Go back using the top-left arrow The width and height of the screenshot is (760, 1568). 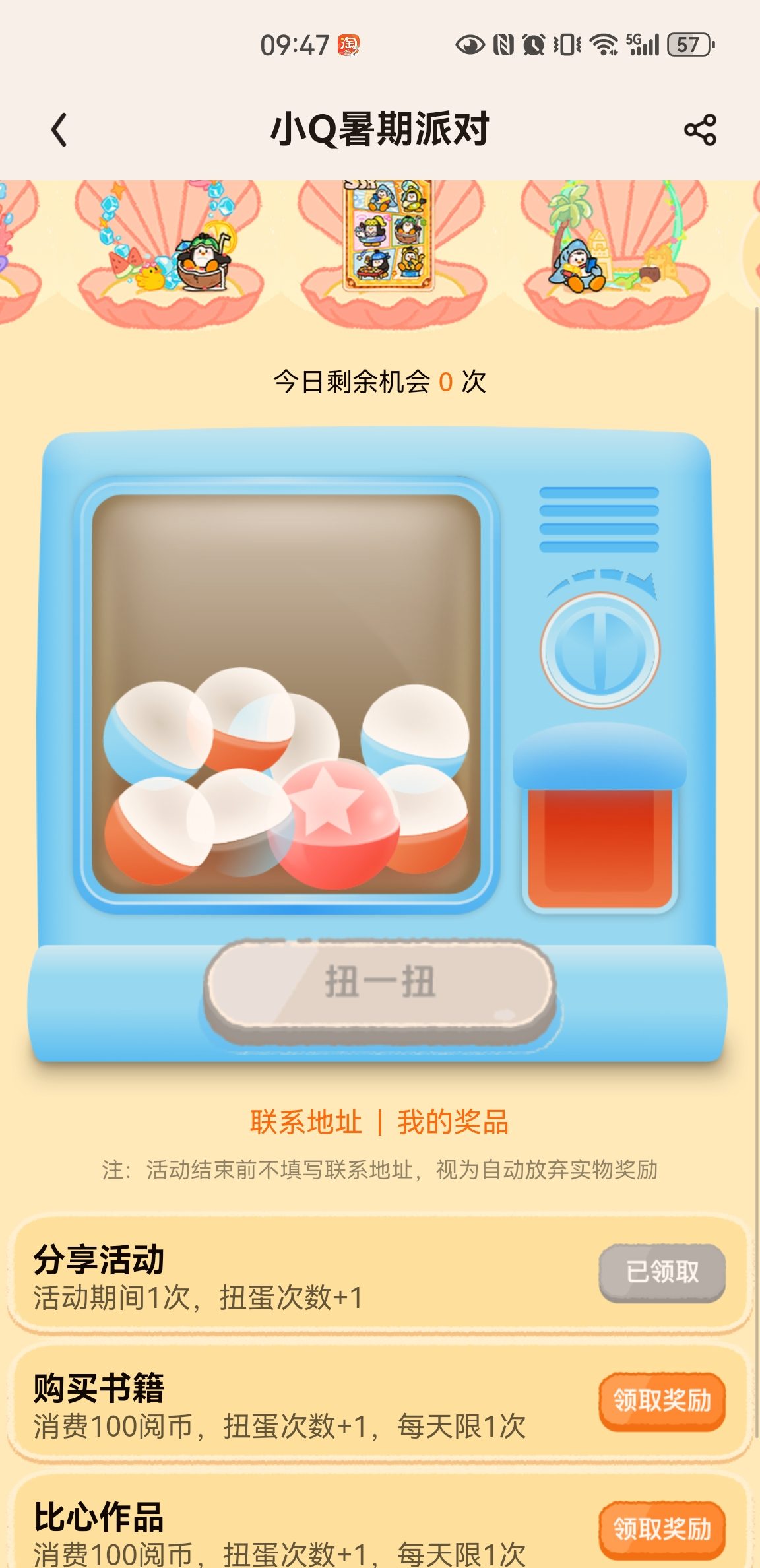59,129
